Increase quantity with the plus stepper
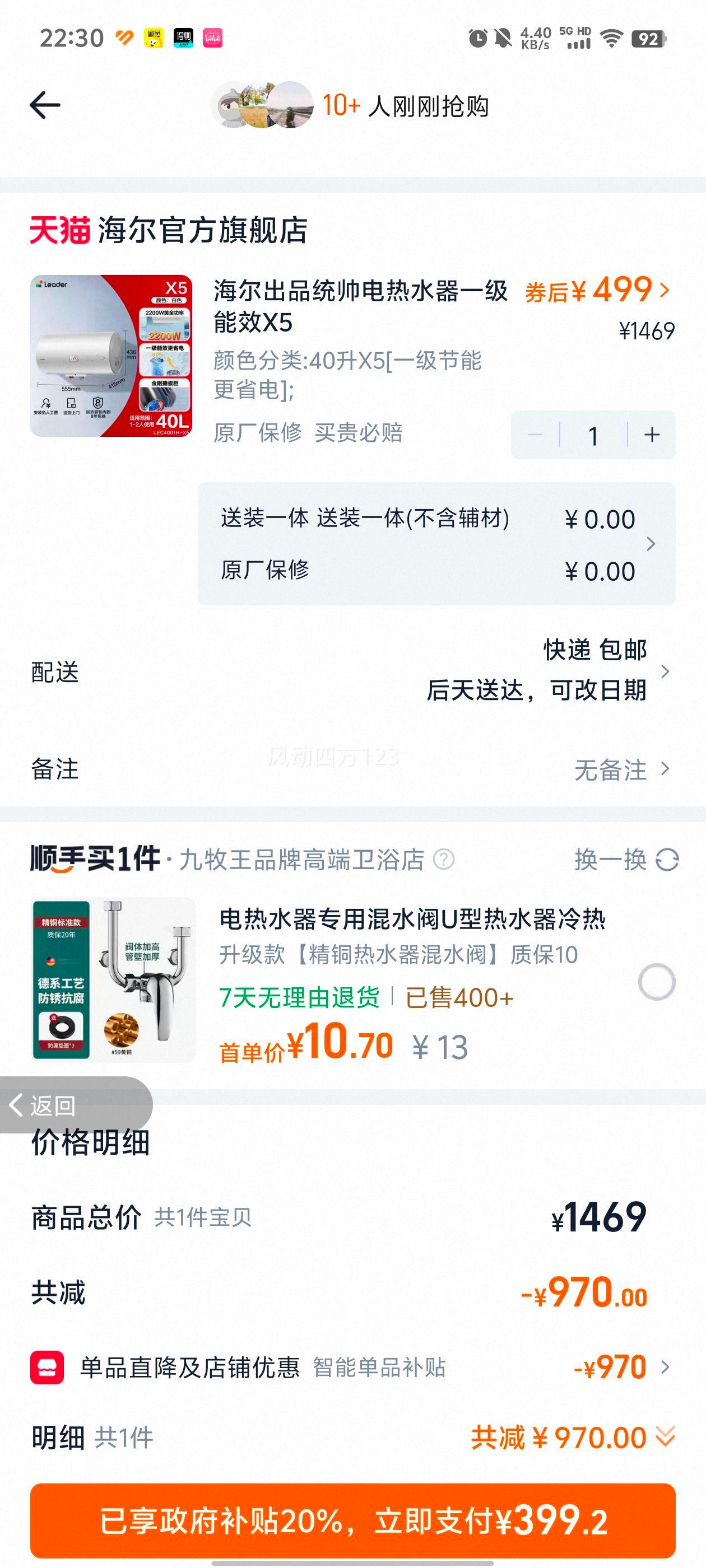This screenshot has width=706, height=1568. [x=651, y=434]
